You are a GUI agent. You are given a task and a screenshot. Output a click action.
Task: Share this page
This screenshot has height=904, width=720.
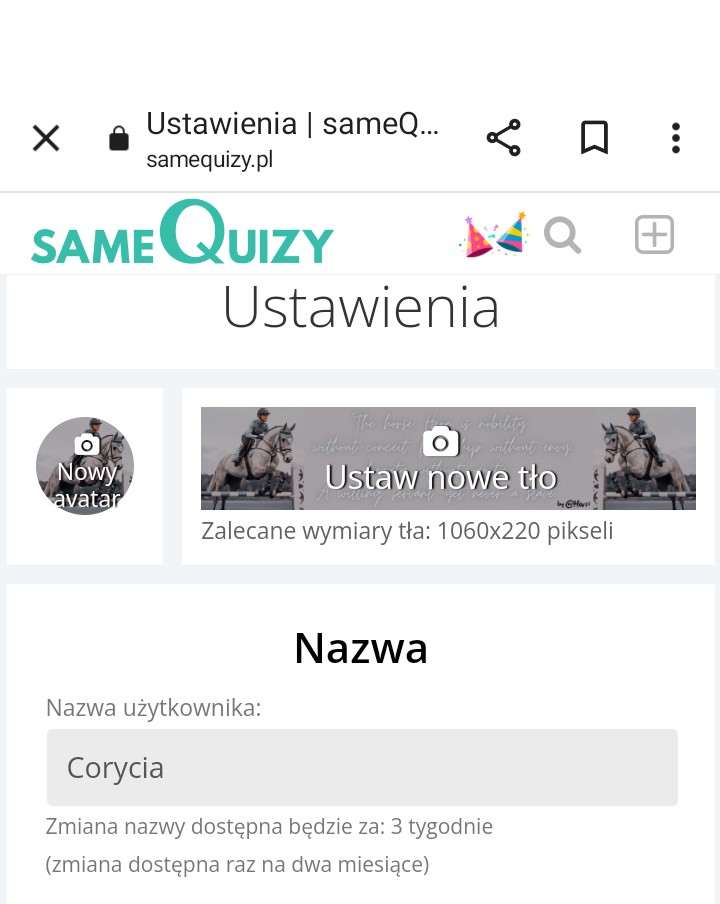[503, 138]
